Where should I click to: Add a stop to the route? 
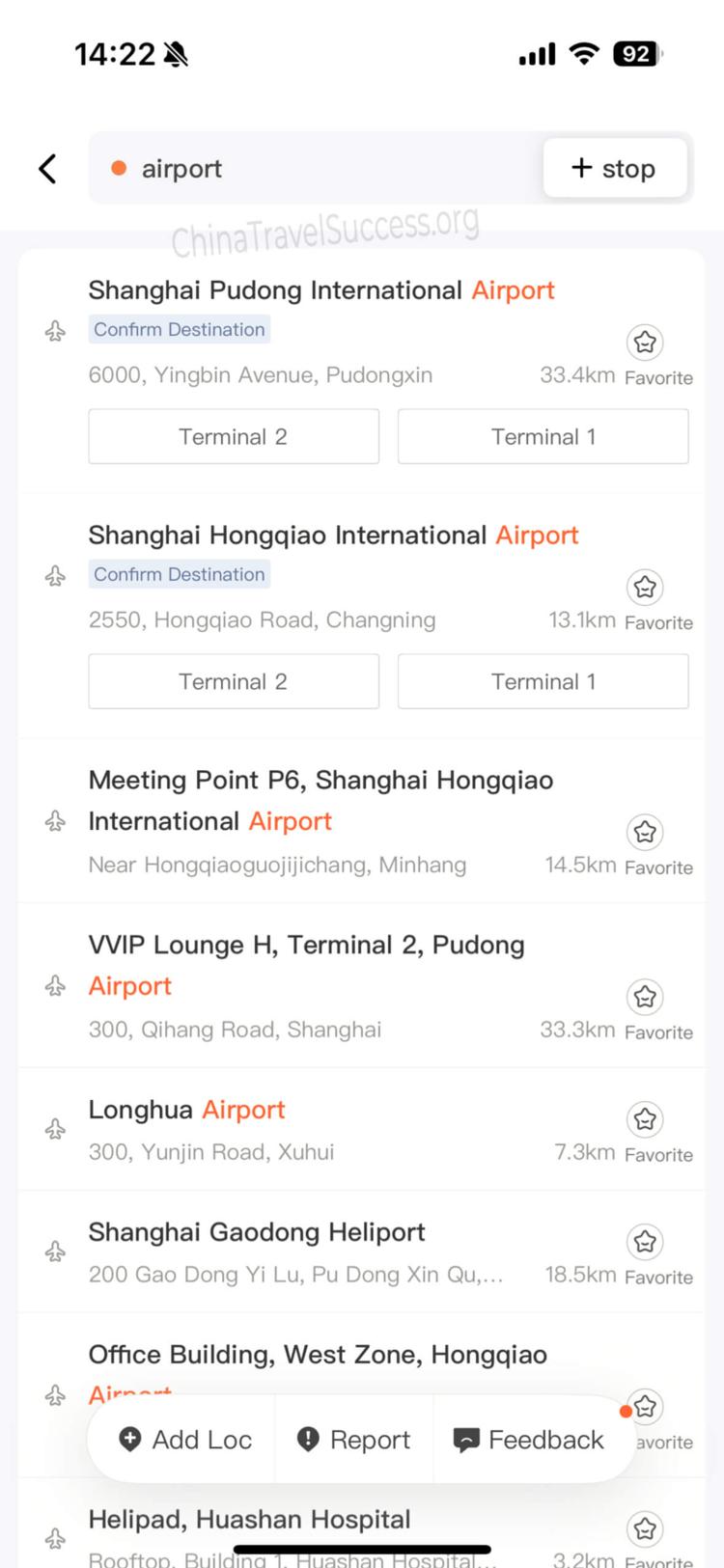click(x=615, y=169)
